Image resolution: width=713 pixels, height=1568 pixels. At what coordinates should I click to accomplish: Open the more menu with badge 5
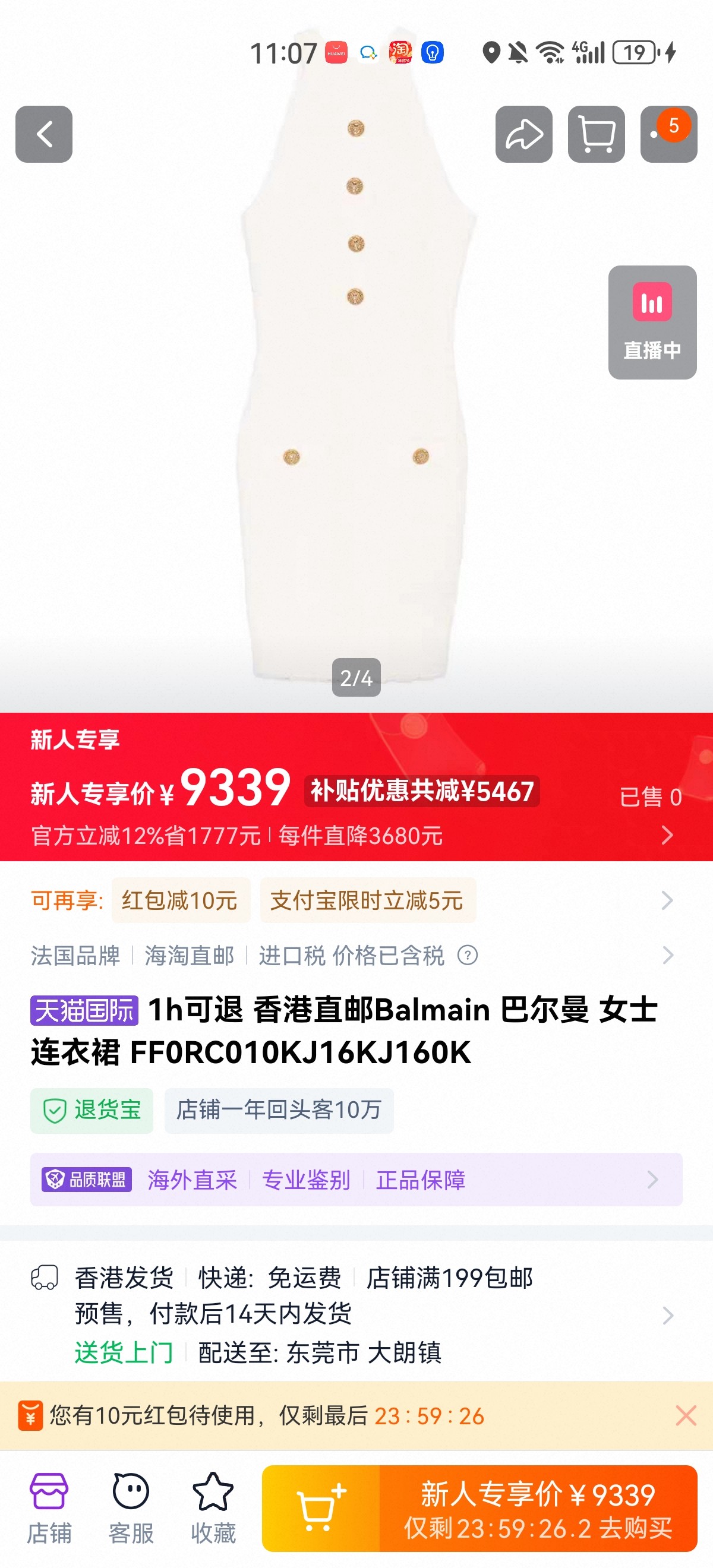668,134
